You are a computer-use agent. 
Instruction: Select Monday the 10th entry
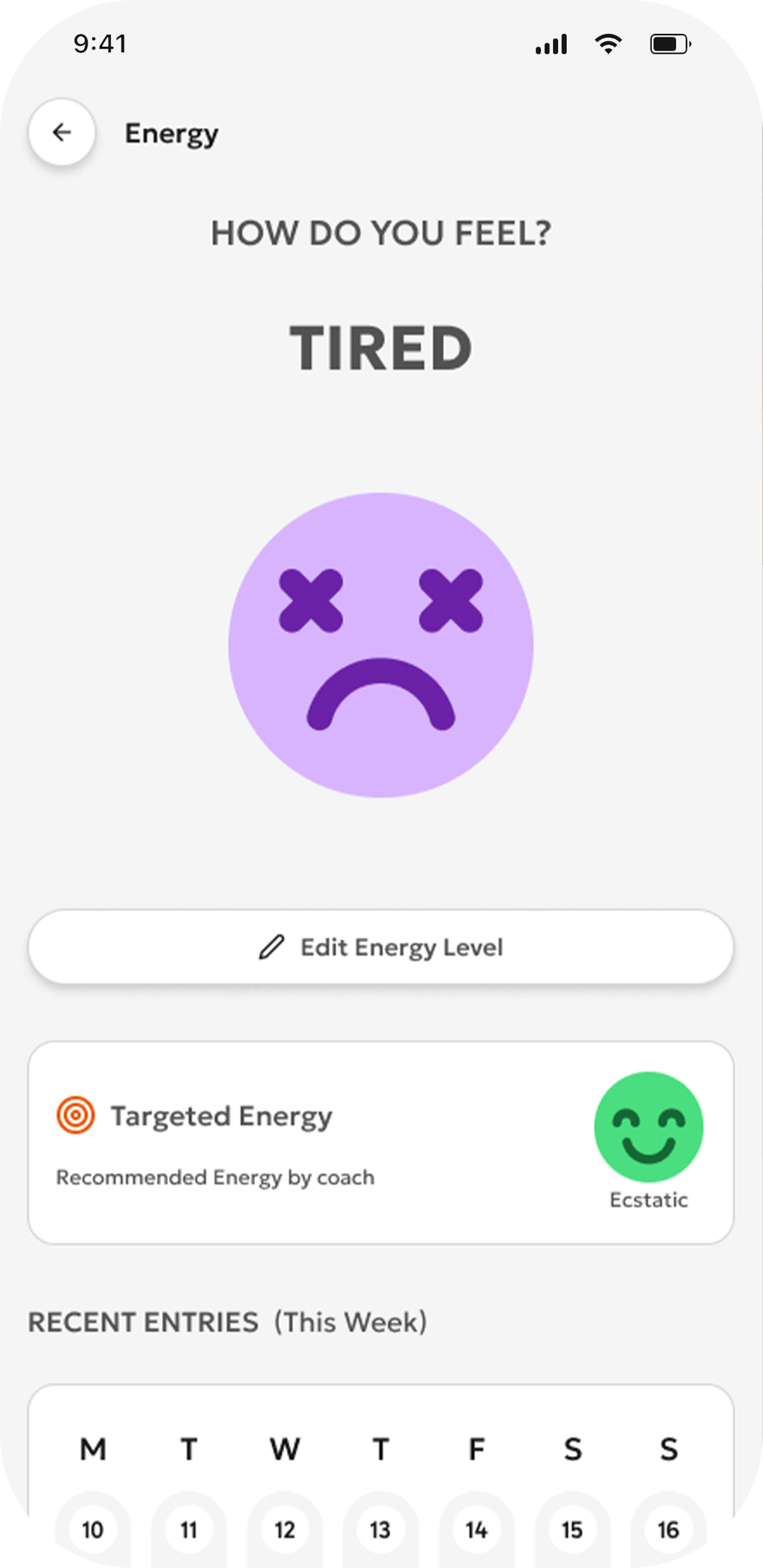click(93, 1530)
